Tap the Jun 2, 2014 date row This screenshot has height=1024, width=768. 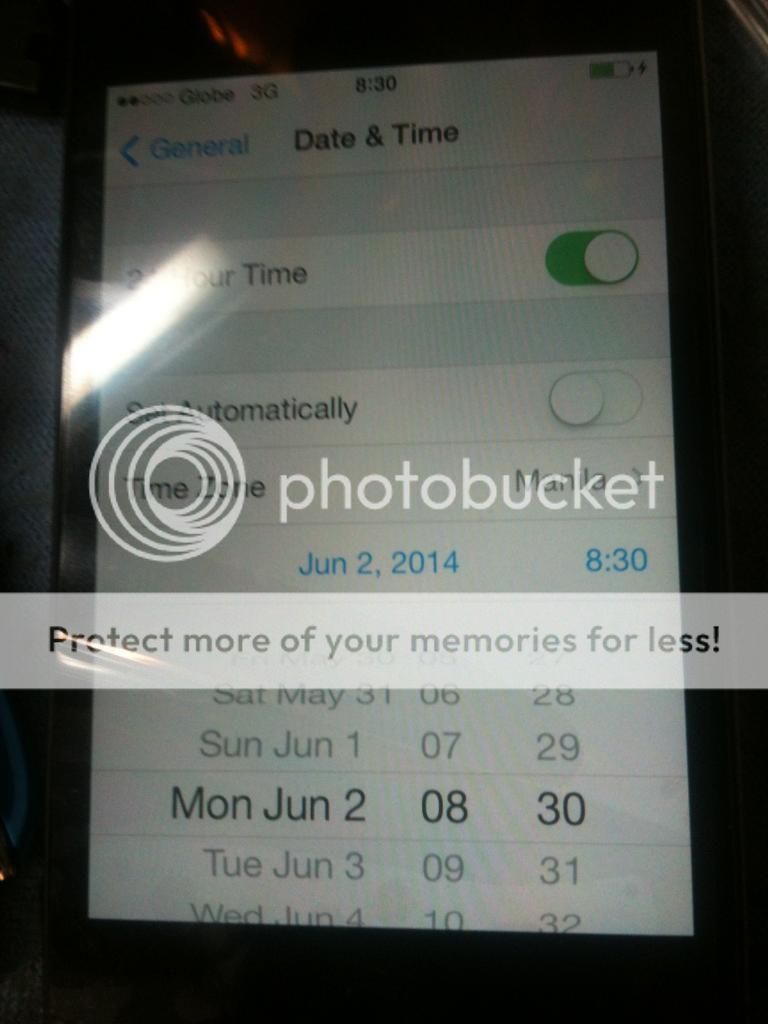click(x=379, y=562)
